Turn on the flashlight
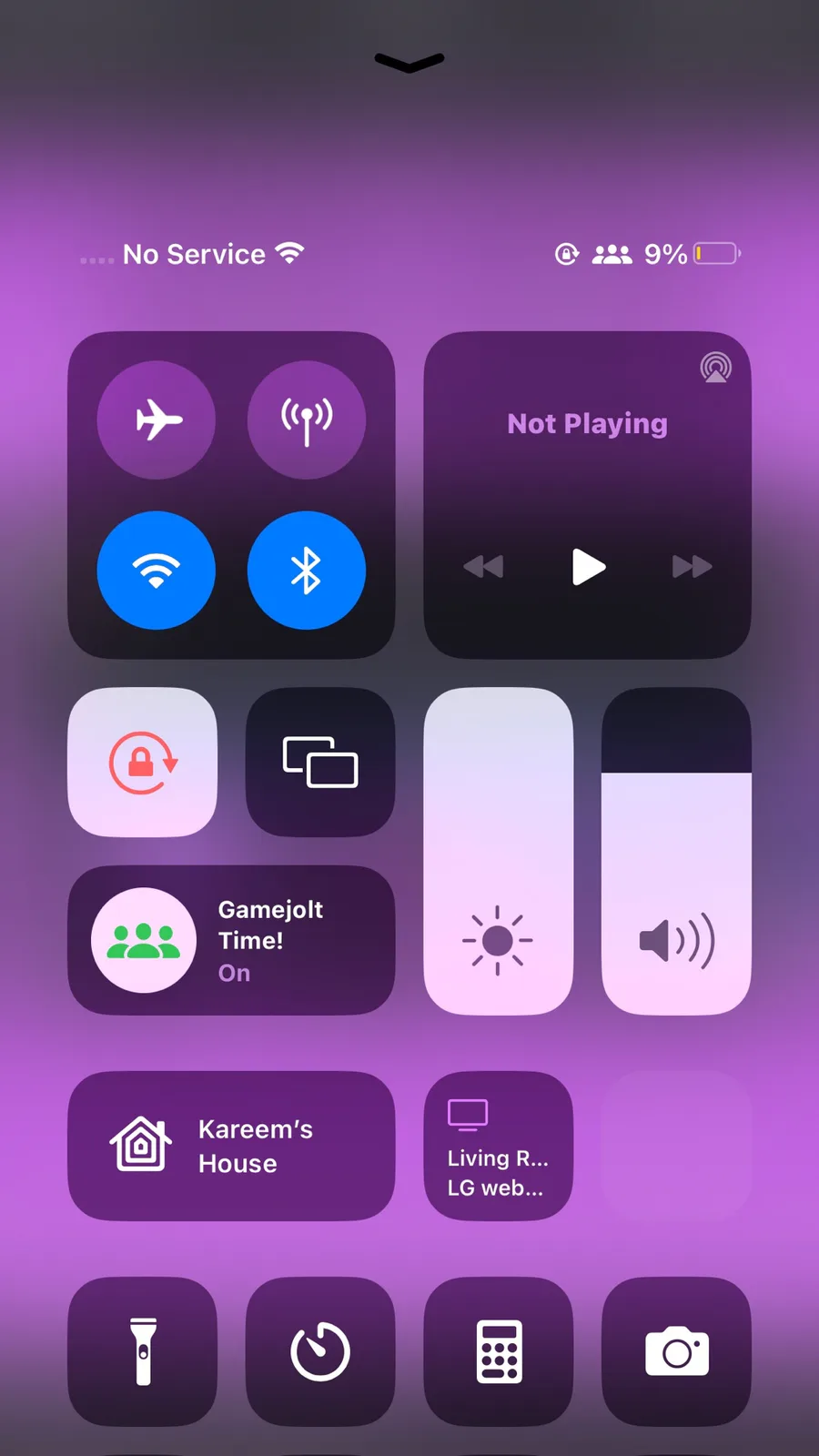The image size is (819, 1456). coord(143,1351)
